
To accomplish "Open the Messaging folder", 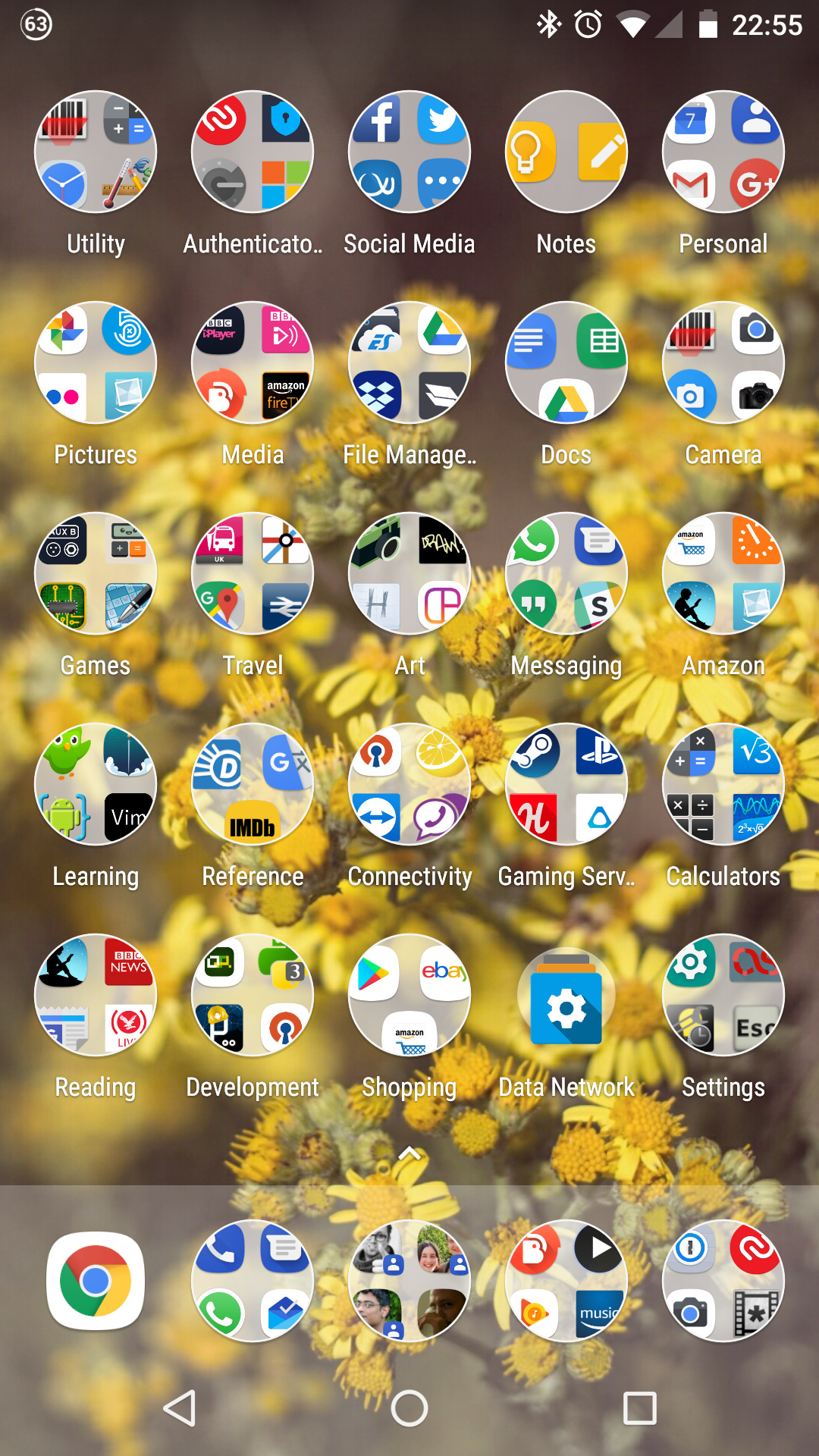I will coord(566,574).
